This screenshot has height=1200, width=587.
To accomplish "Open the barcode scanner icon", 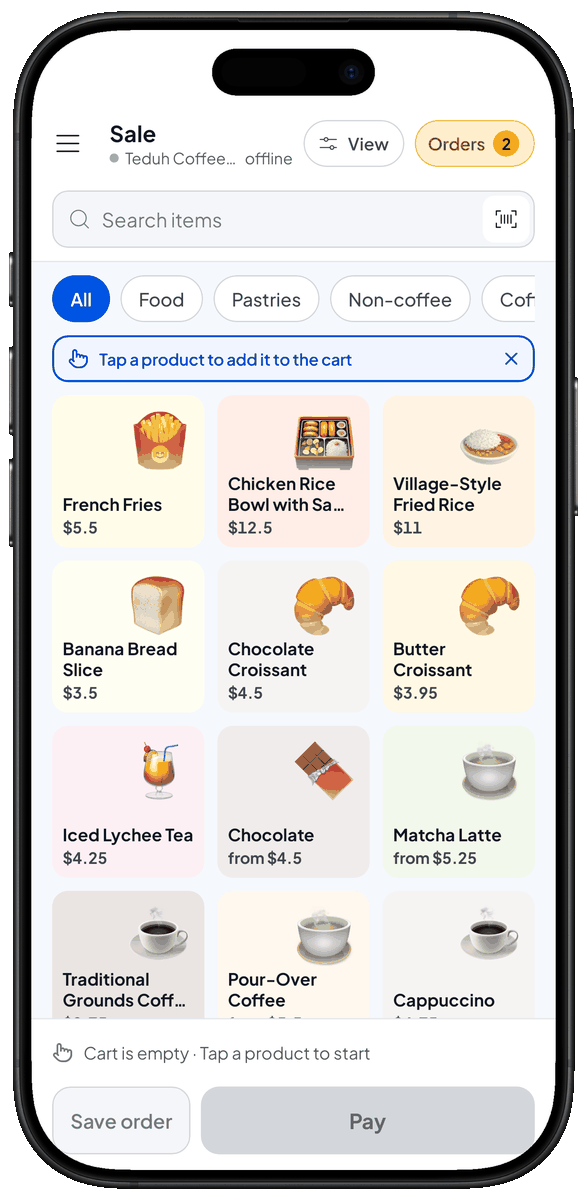I will click(x=506, y=219).
